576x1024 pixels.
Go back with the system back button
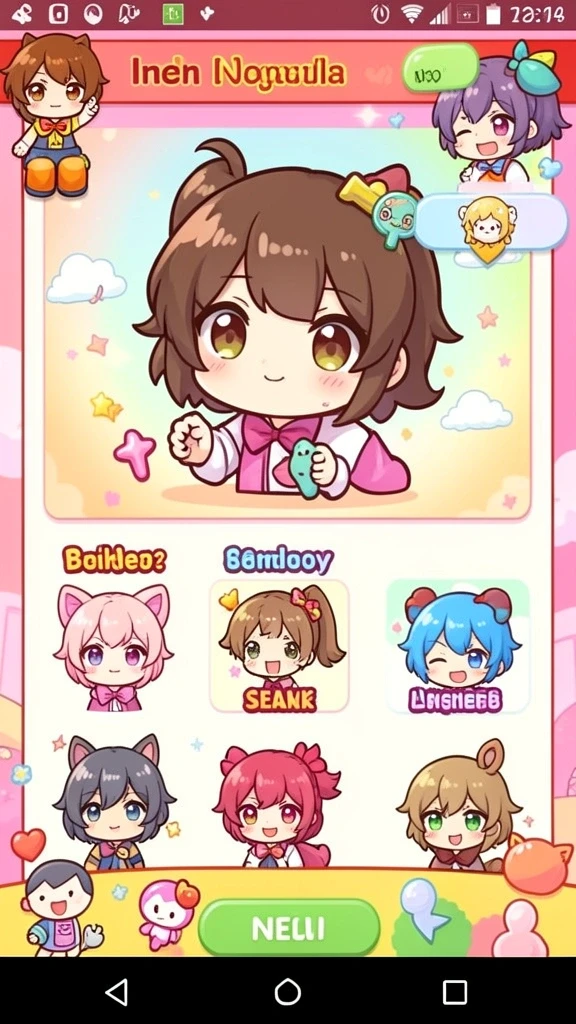point(116,992)
